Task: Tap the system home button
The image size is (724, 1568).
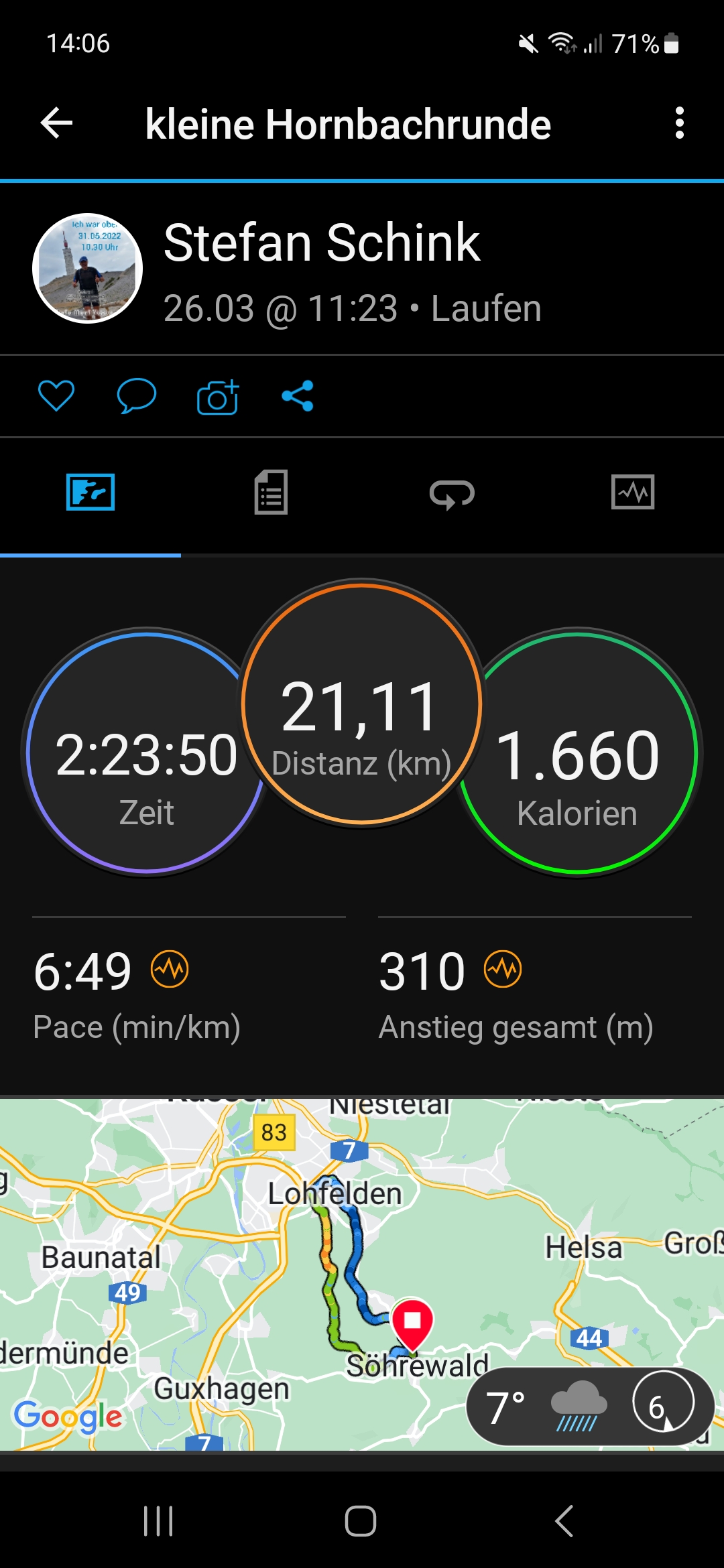Action: 361,1520
